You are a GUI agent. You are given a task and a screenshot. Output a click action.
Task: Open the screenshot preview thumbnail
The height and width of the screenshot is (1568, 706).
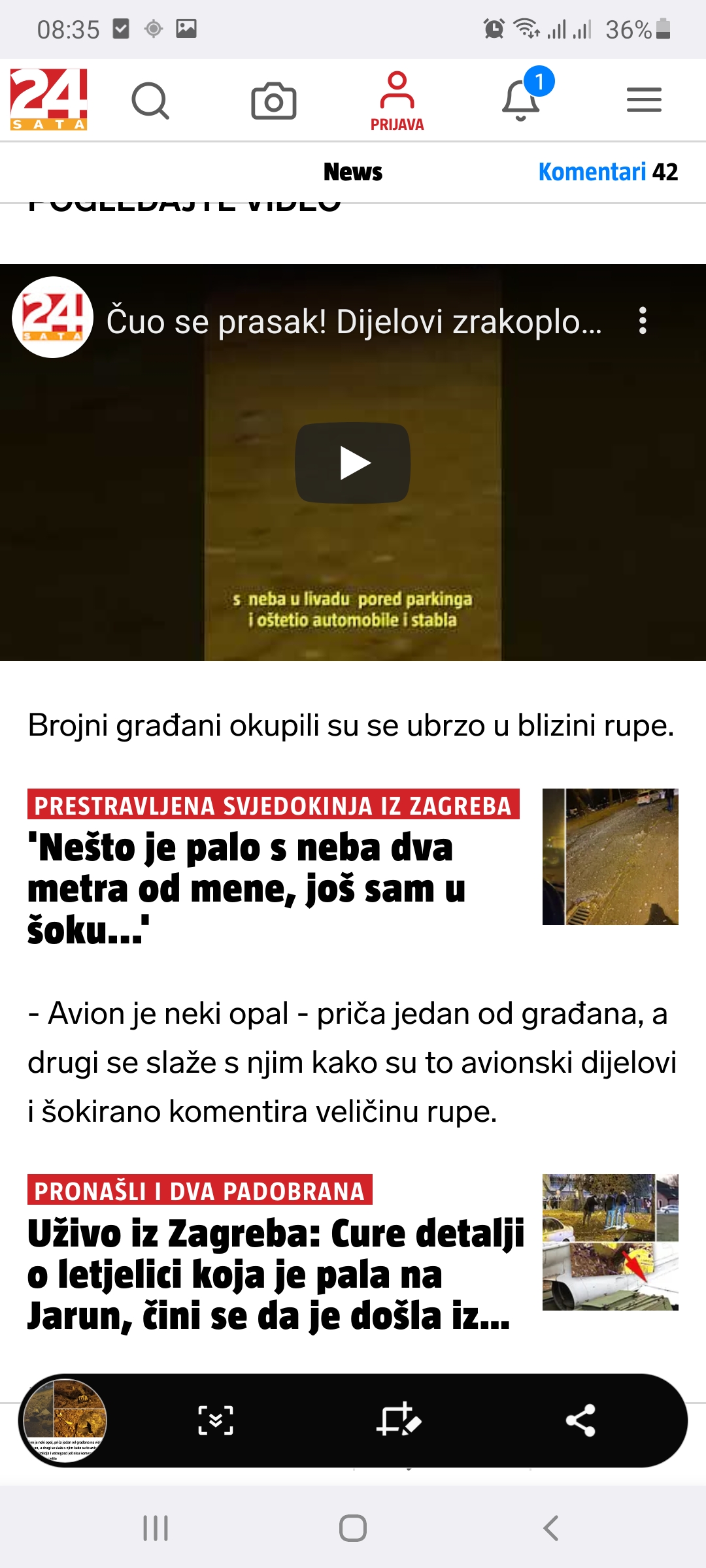pyautogui.click(x=65, y=1420)
